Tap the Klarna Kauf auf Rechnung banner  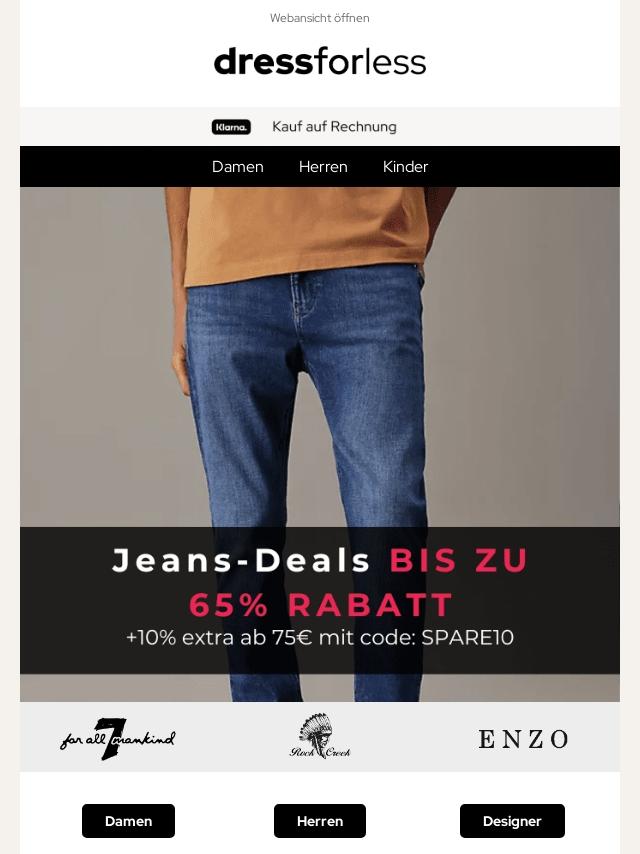coord(320,126)
